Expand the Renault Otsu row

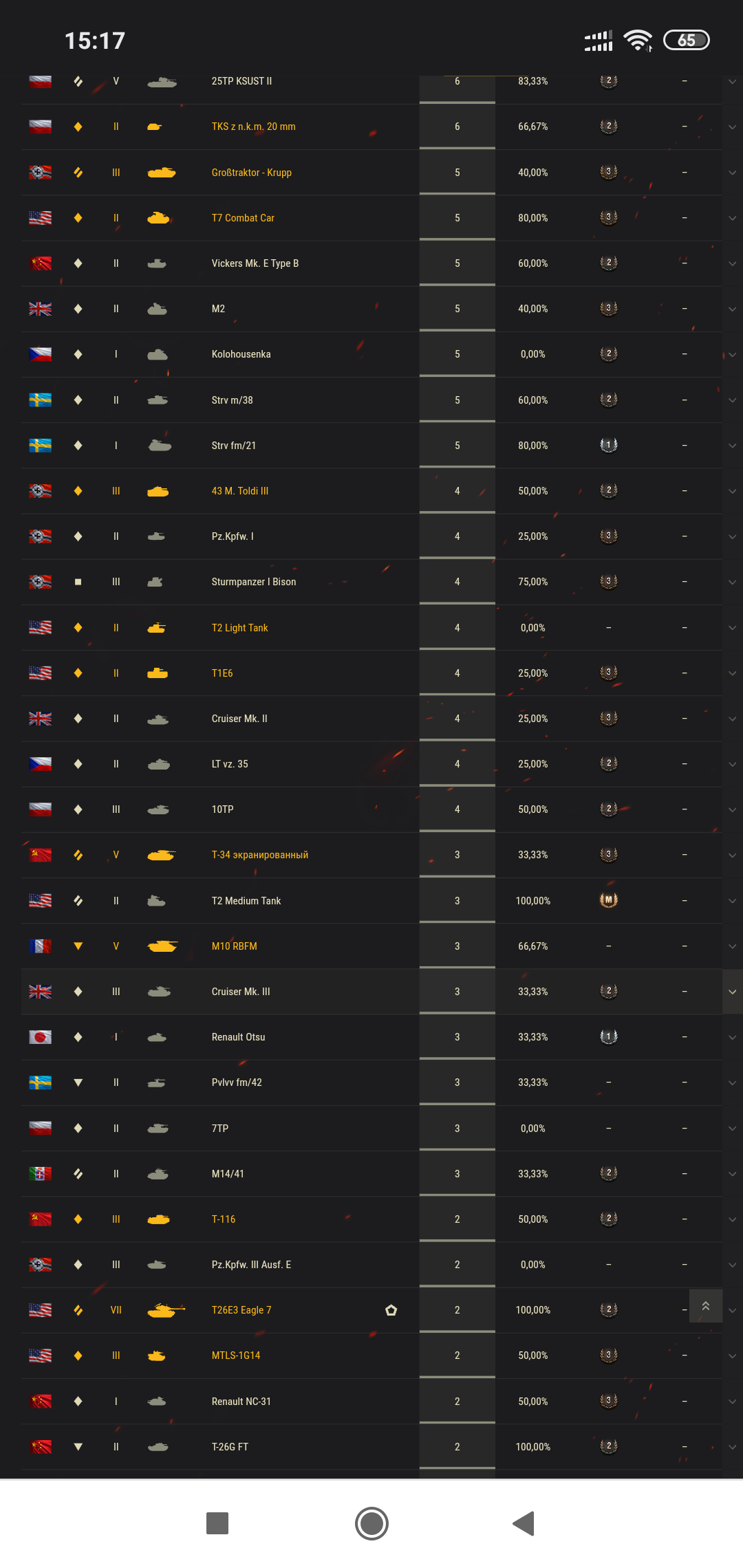coord(732,1037)
